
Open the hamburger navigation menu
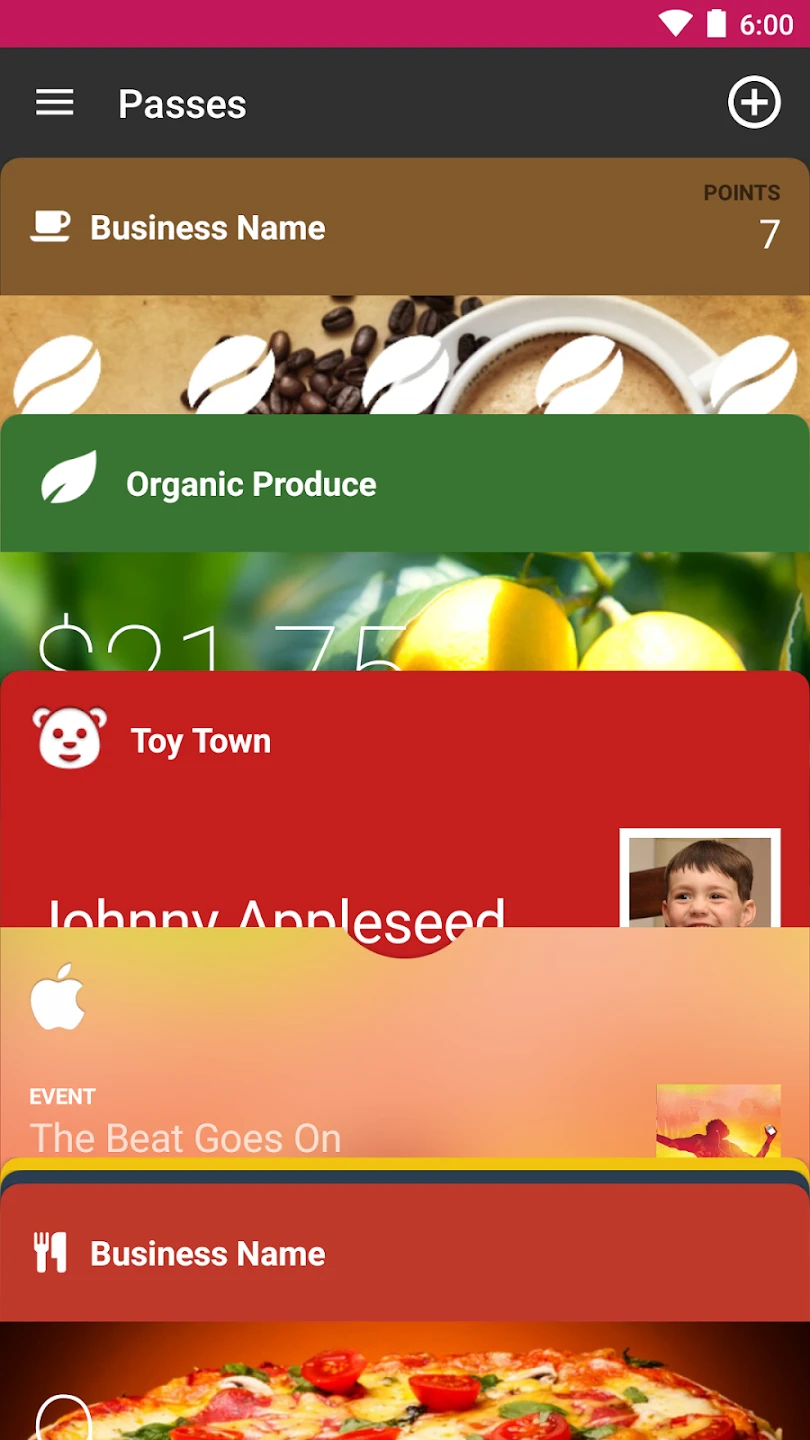point(55,103)
